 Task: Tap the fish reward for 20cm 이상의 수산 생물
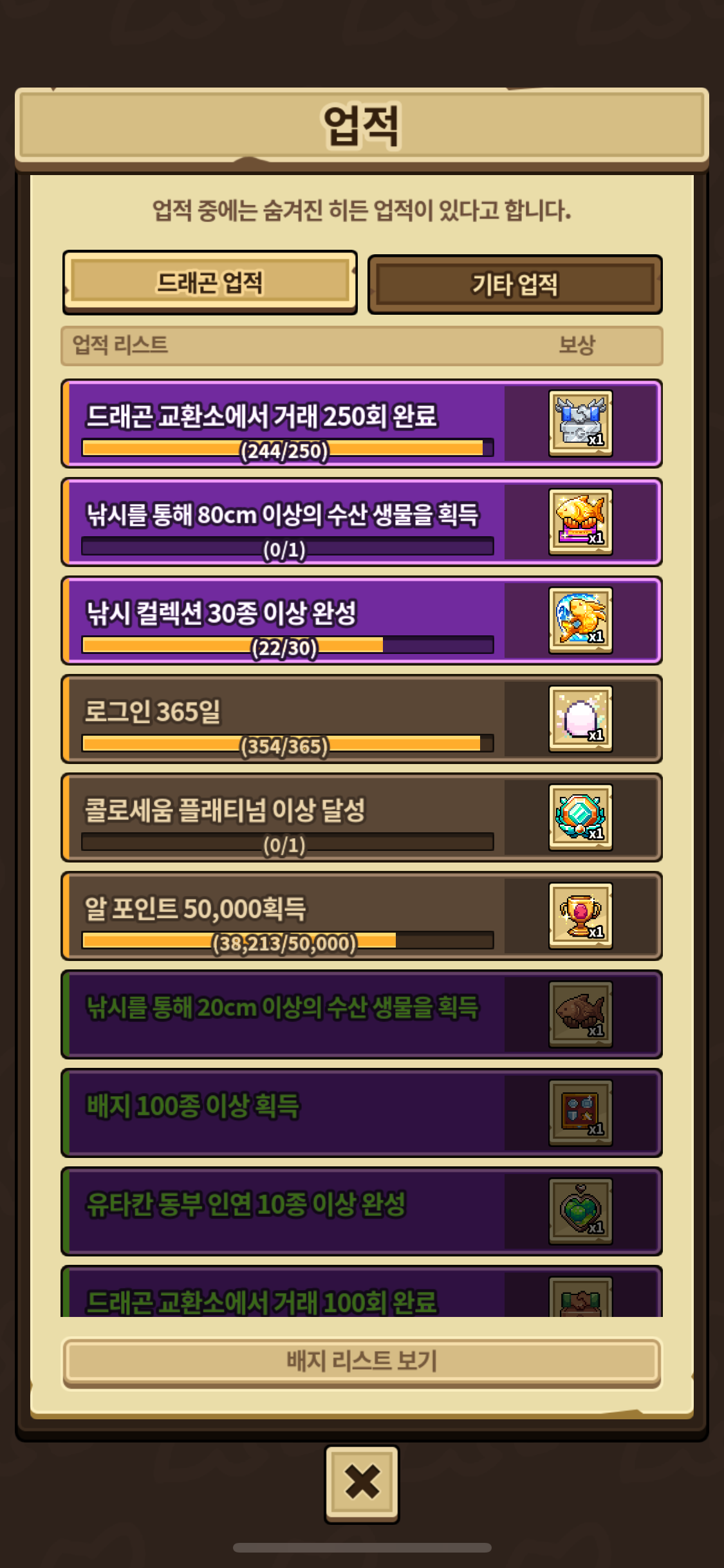(x=580, y=1014)
